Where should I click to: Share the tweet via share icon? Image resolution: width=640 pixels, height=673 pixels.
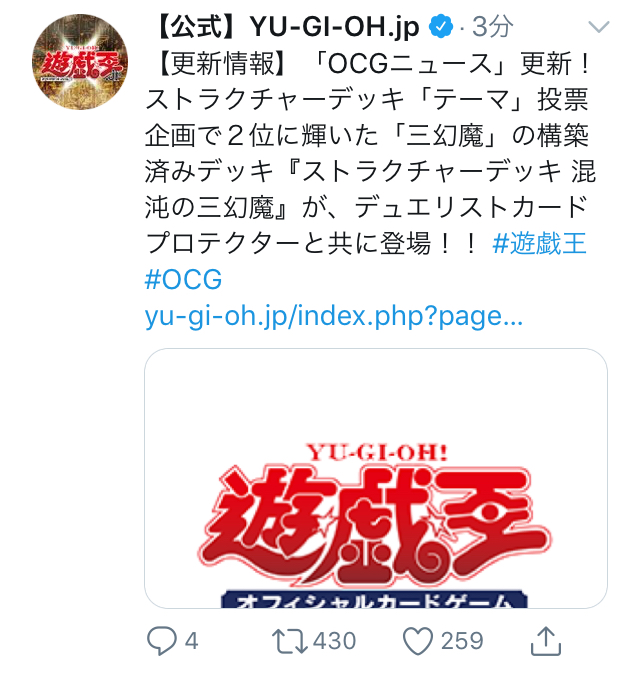pyautogui.click(x=545, y=640)
